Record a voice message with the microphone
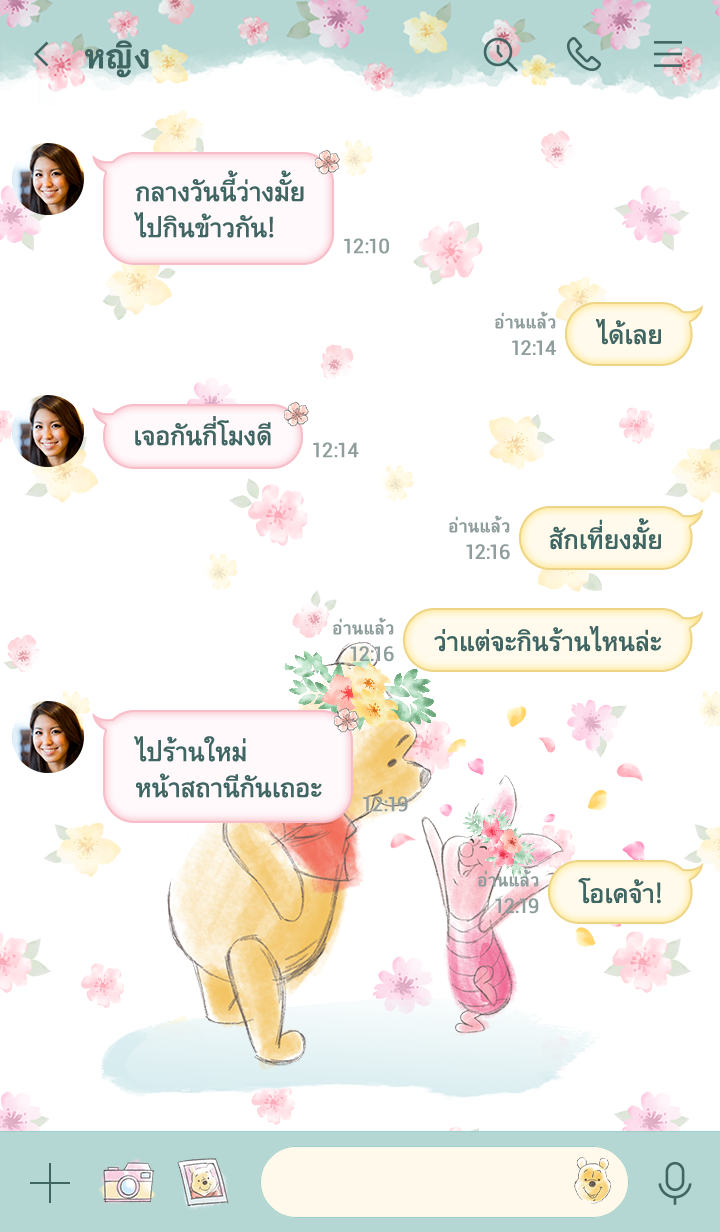The height and width of the screenshot is (1232, 720). (x=675, y=1183)
